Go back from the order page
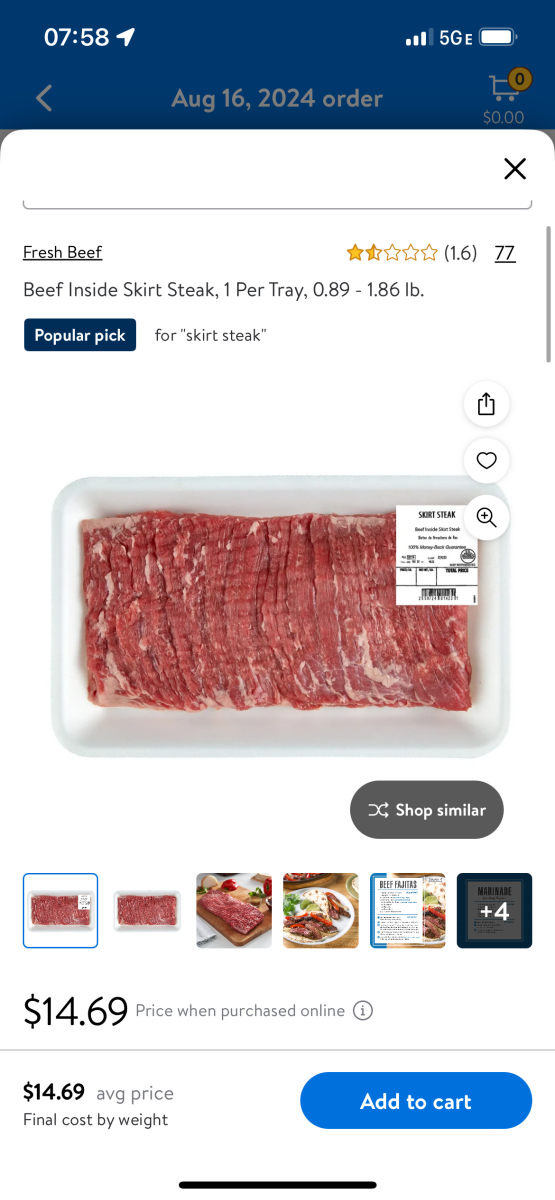The width and height of the screenshot is (555, 1200). pyautogui.click(x=44, y=98)
